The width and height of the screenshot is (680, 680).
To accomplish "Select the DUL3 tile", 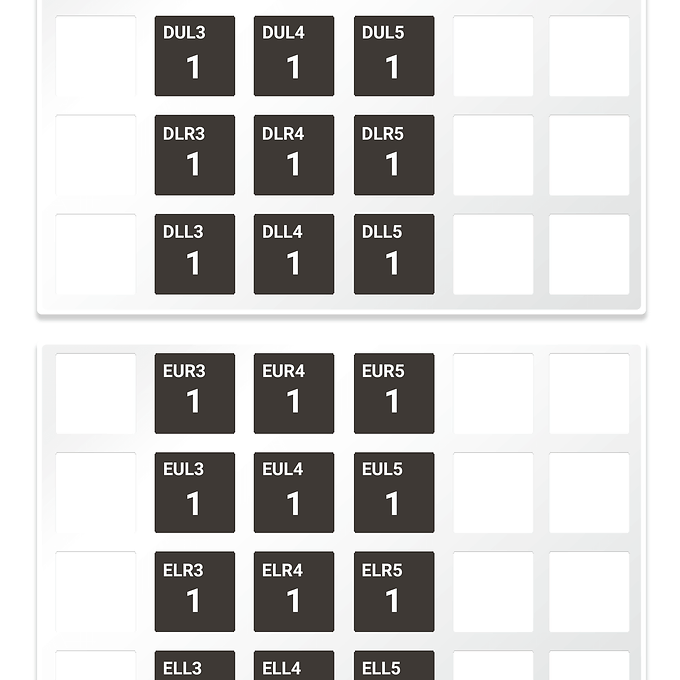I will [194, 56].
